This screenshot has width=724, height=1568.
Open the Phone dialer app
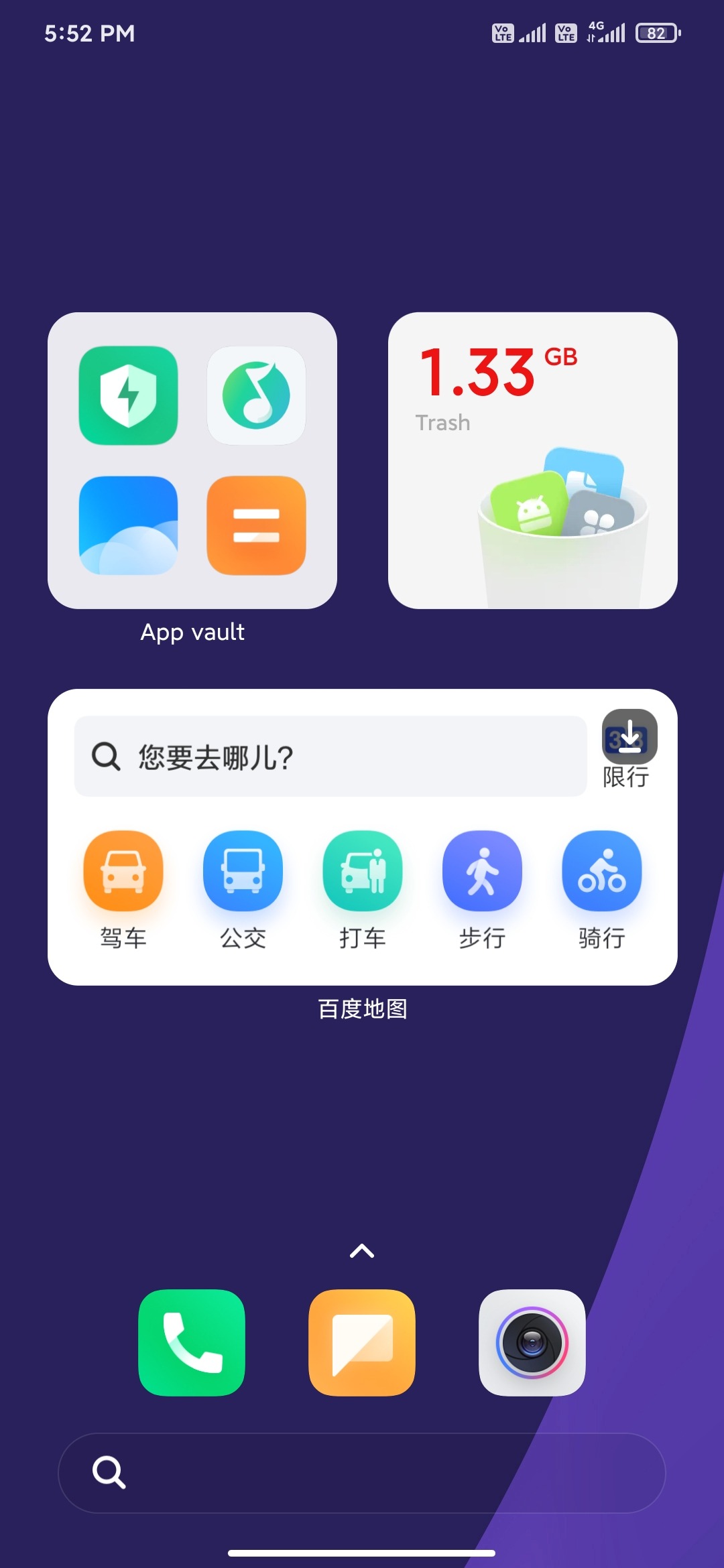(192, 1342)
